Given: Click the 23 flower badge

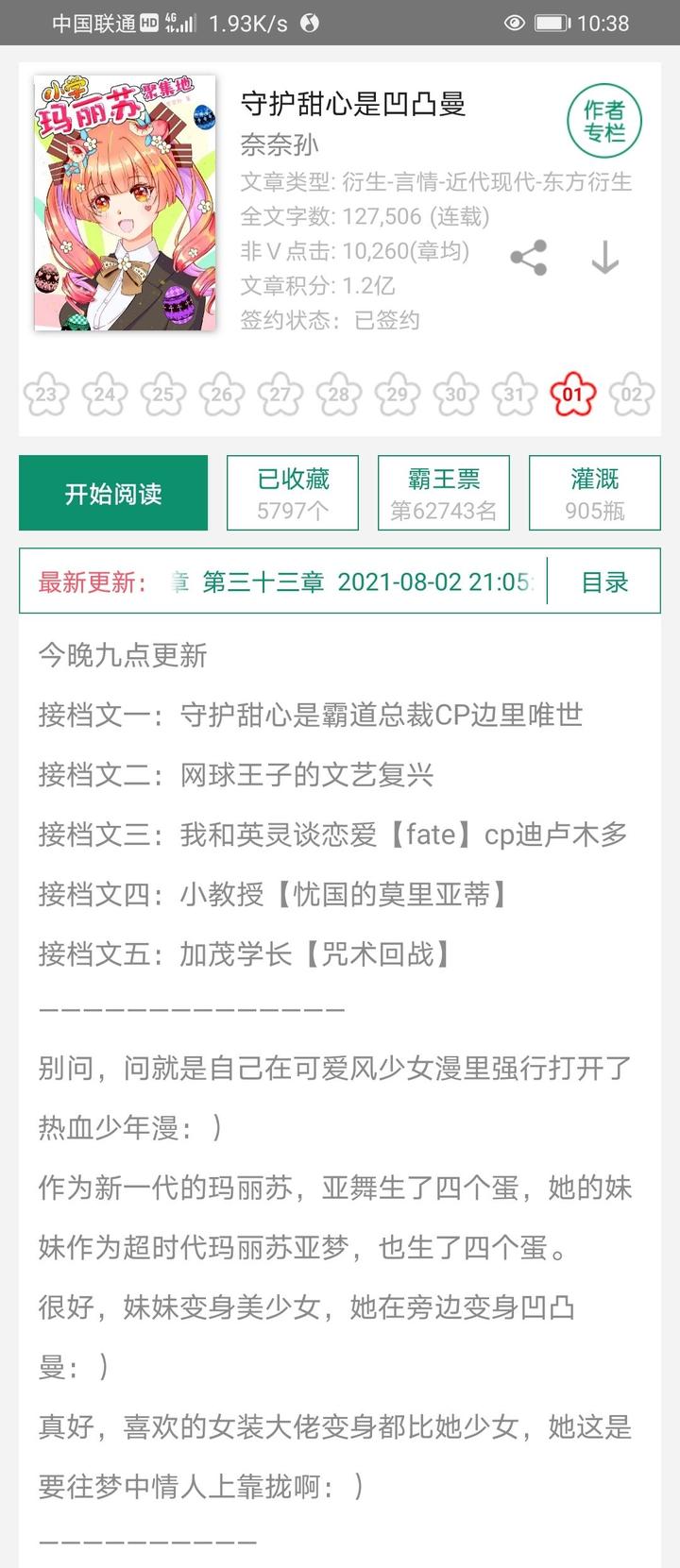Looking at the screenshot, I should pos(44,396).
